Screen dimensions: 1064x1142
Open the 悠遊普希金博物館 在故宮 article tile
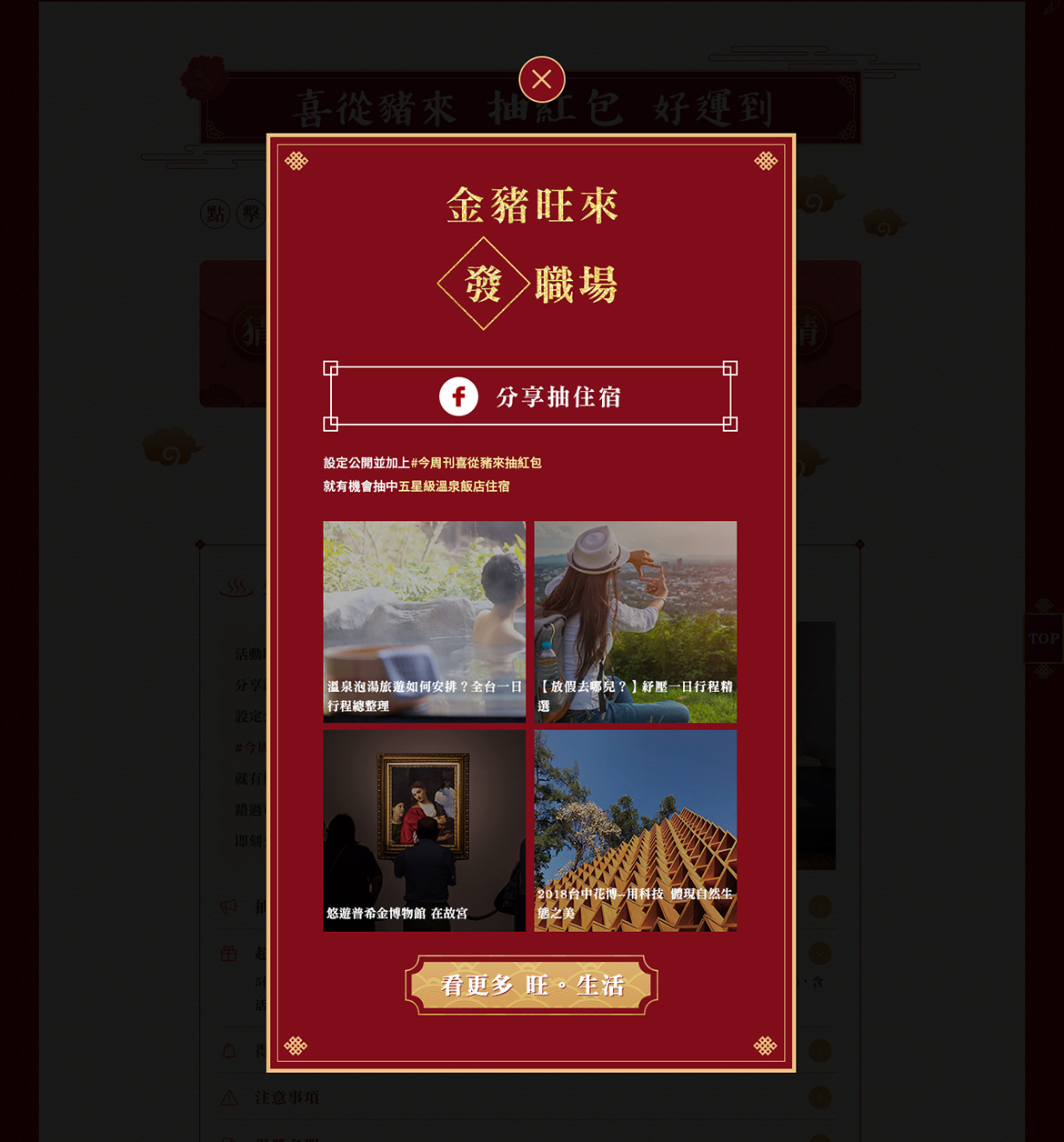(x=424, y=830)
